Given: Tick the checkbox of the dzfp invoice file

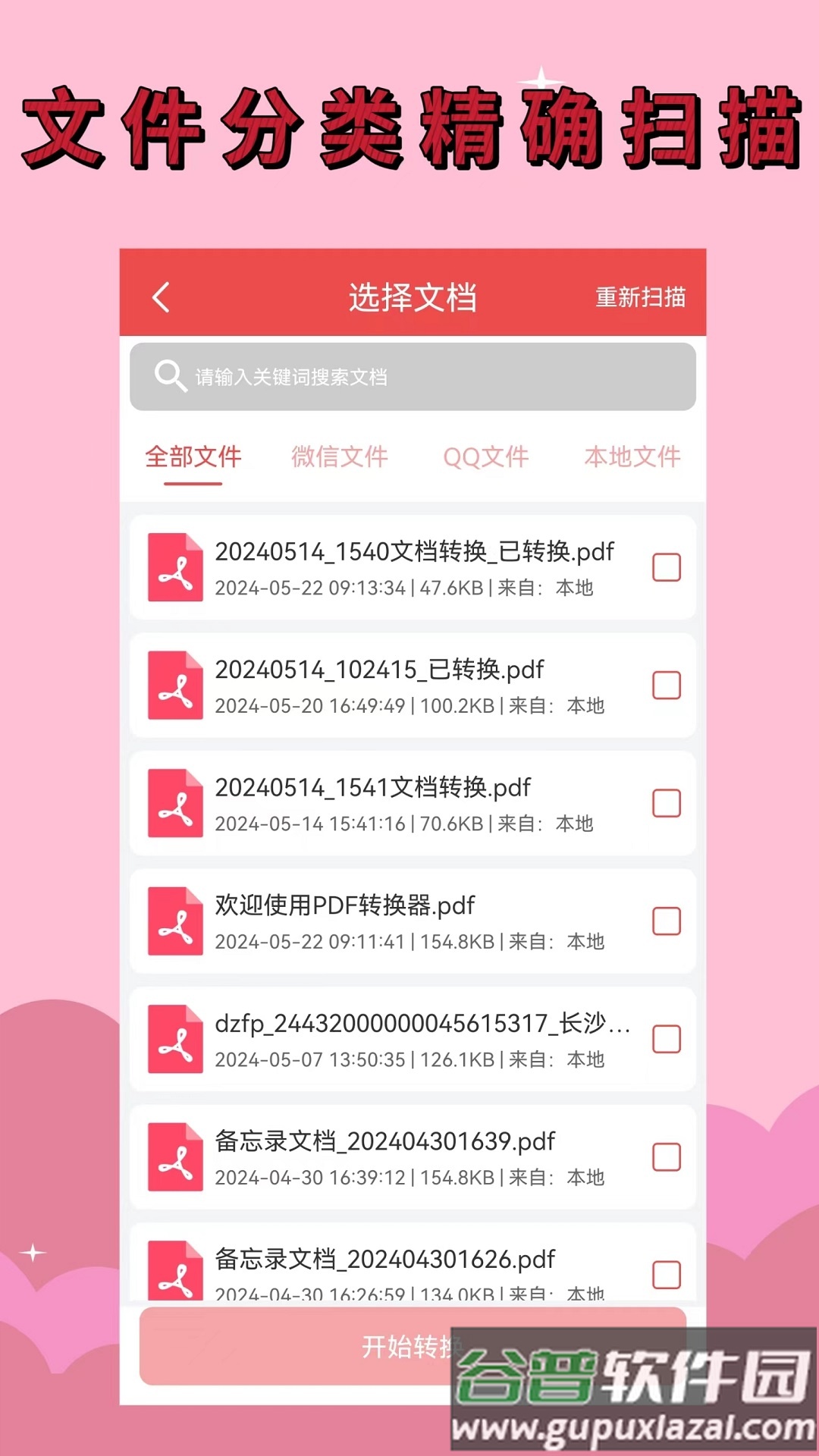Looking at the screenshot, I should coord(666,1040).
